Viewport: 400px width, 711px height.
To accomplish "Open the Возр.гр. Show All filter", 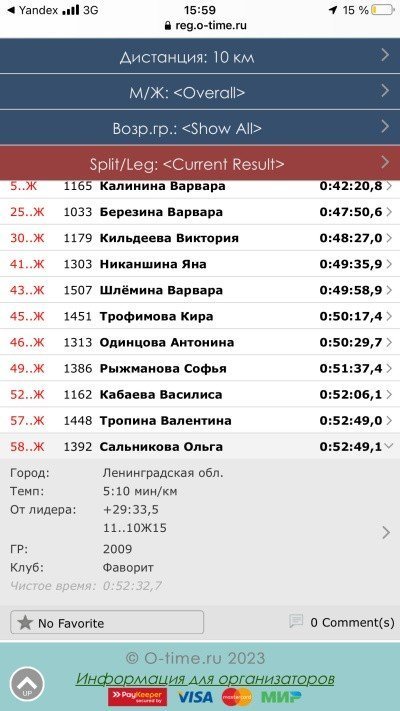I will [x=200, y=127].
